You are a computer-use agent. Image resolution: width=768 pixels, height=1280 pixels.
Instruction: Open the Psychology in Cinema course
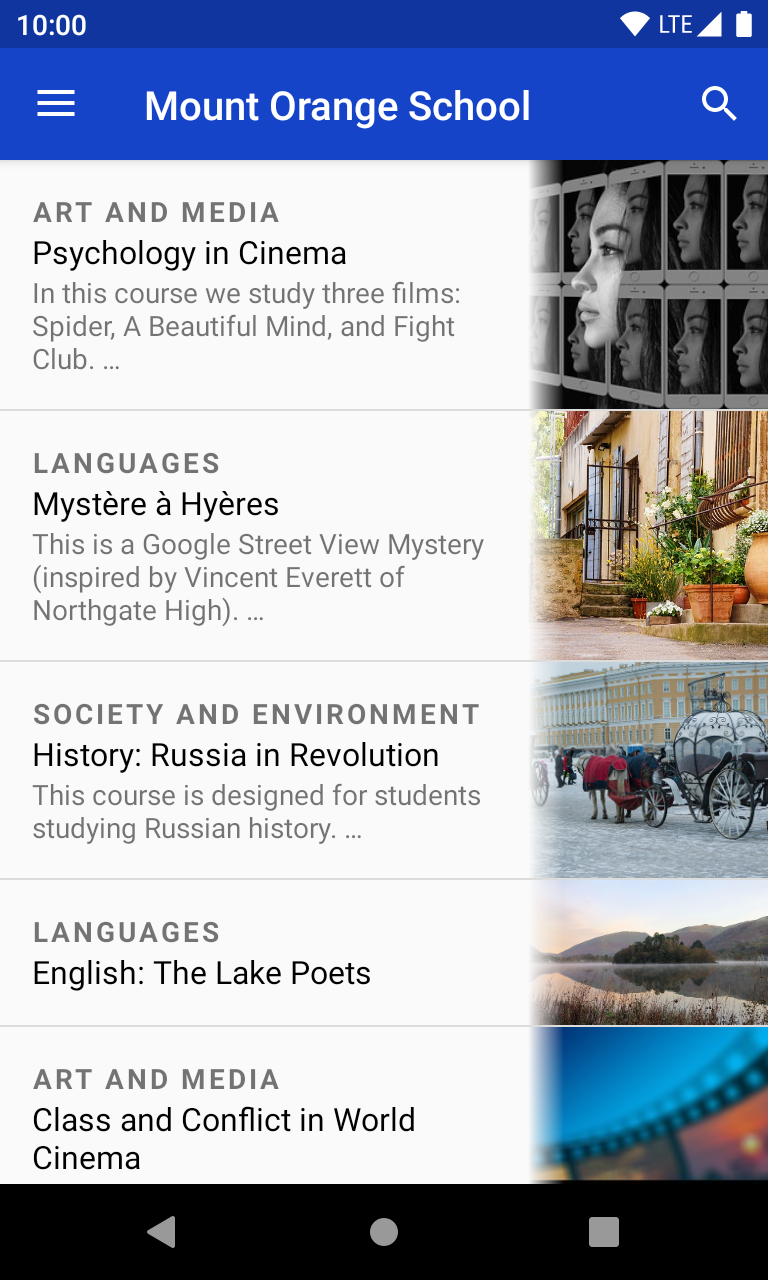pyautogui.click(x=190, y=254)
